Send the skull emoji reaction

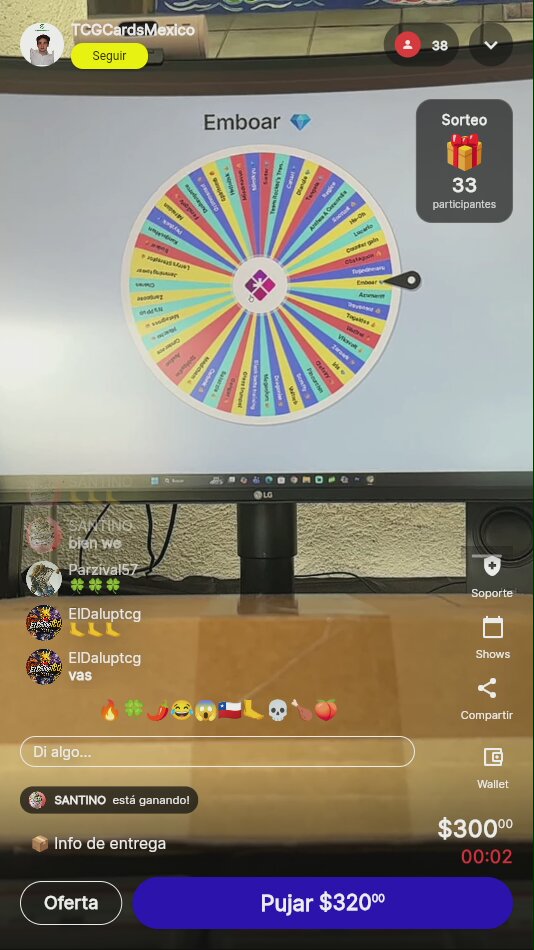(277, 709)
